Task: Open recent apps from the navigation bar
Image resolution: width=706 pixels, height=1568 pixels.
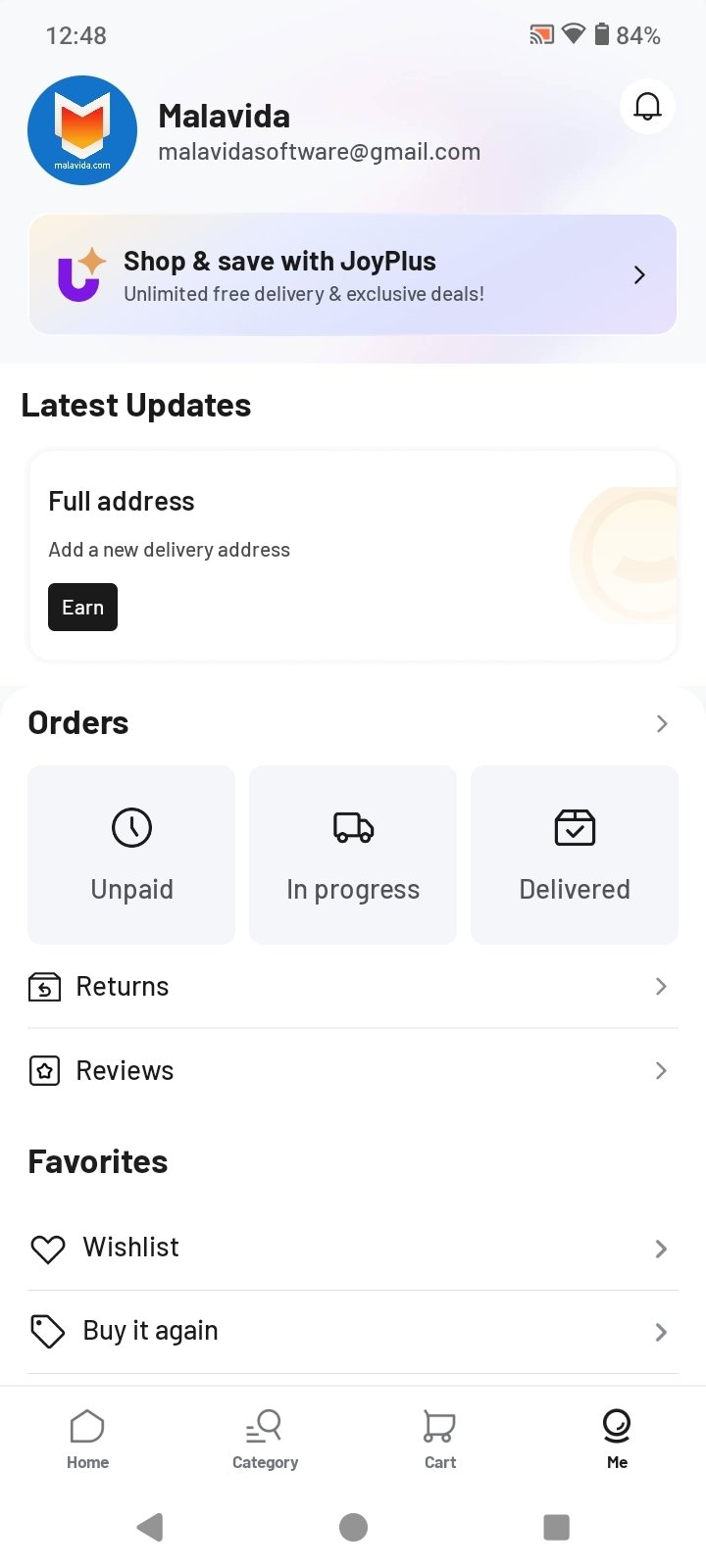Action: [x=556, y=1527]
